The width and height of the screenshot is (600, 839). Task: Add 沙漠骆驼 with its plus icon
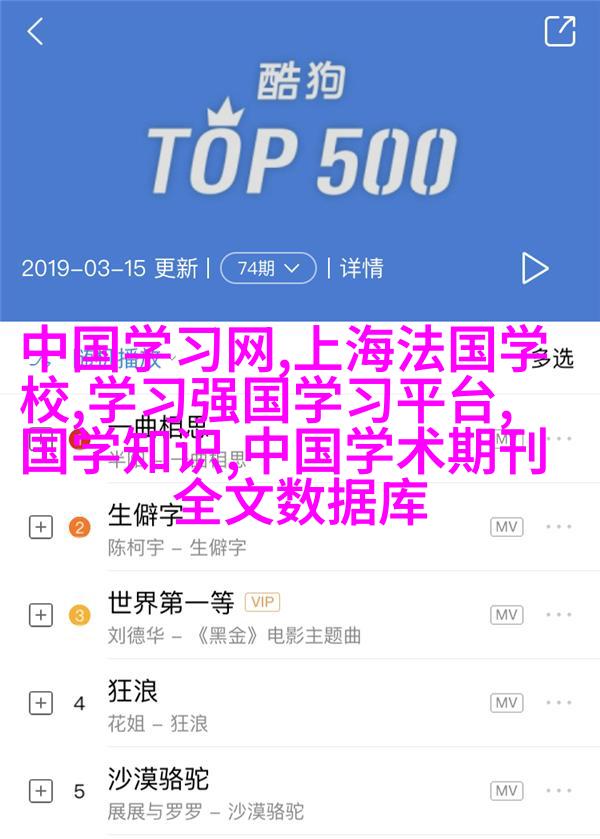click(x=40, y=790)
